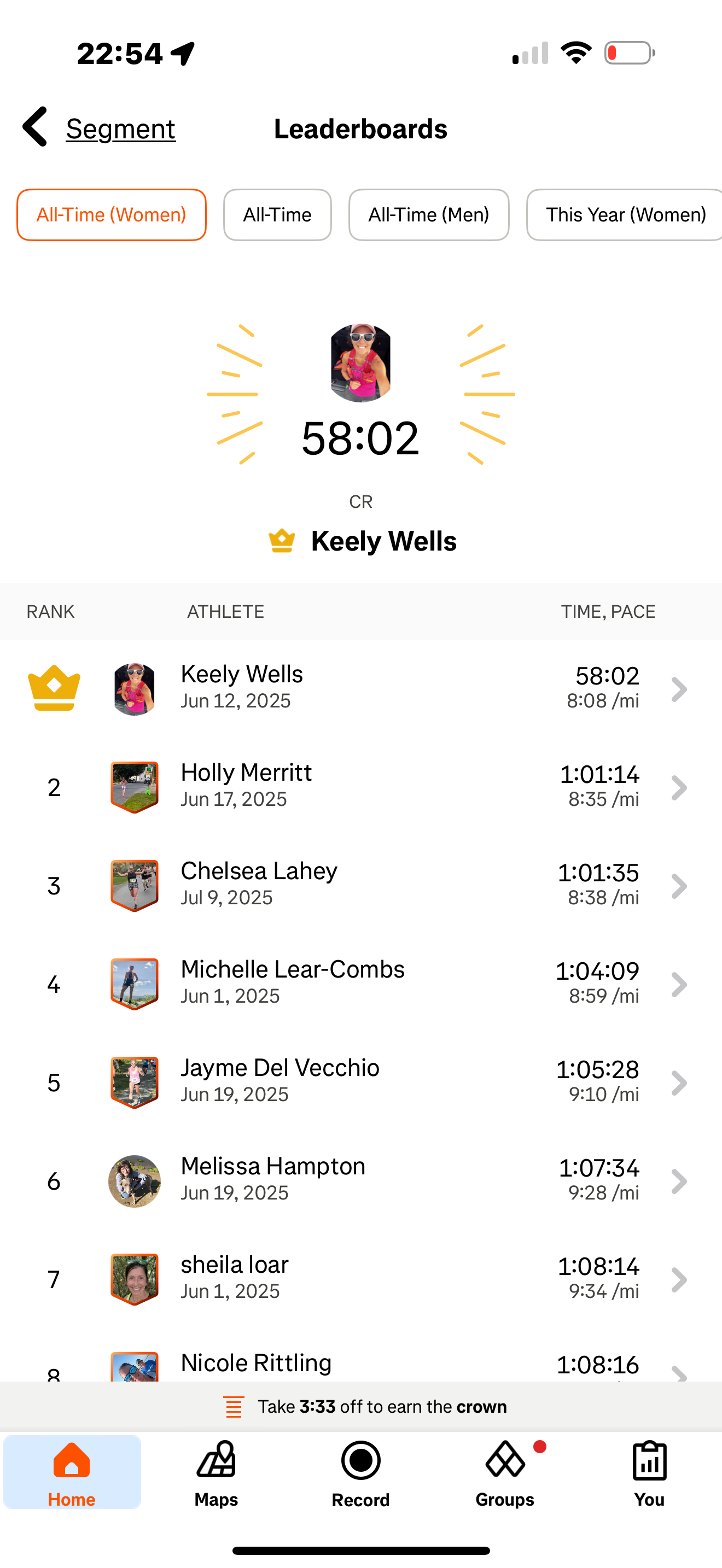Switch to the All-Time leaderboard chip
The width and height of the screenshot is (722, 1568).
click(278, 215)
